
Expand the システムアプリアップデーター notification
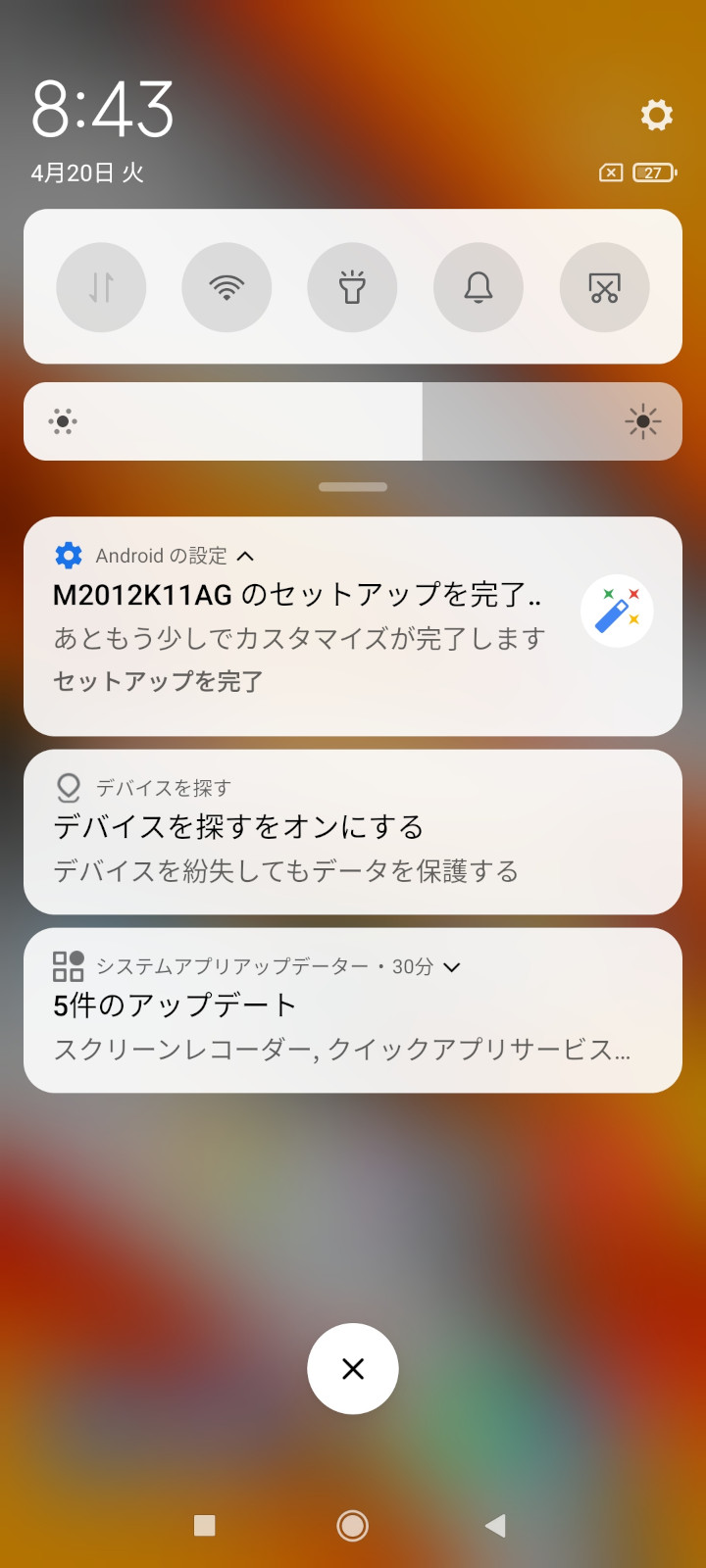click(452, 967)
